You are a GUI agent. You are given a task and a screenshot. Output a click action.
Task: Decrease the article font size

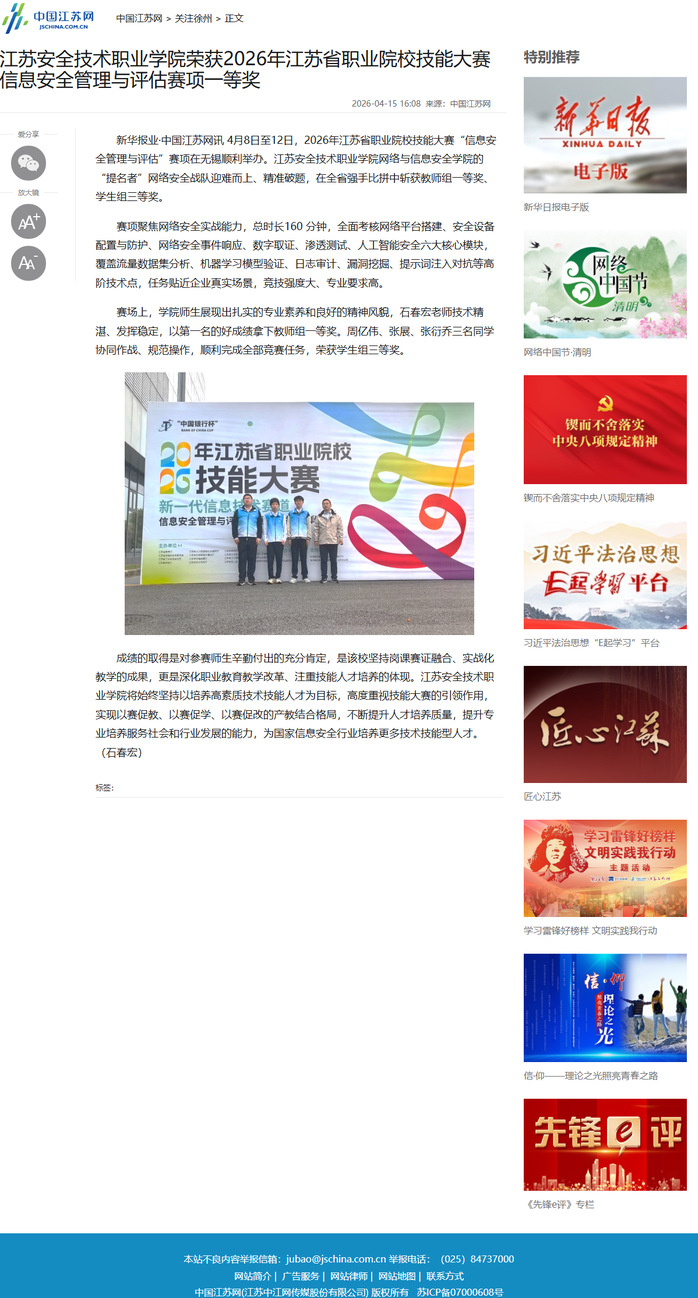pos(28,263)
